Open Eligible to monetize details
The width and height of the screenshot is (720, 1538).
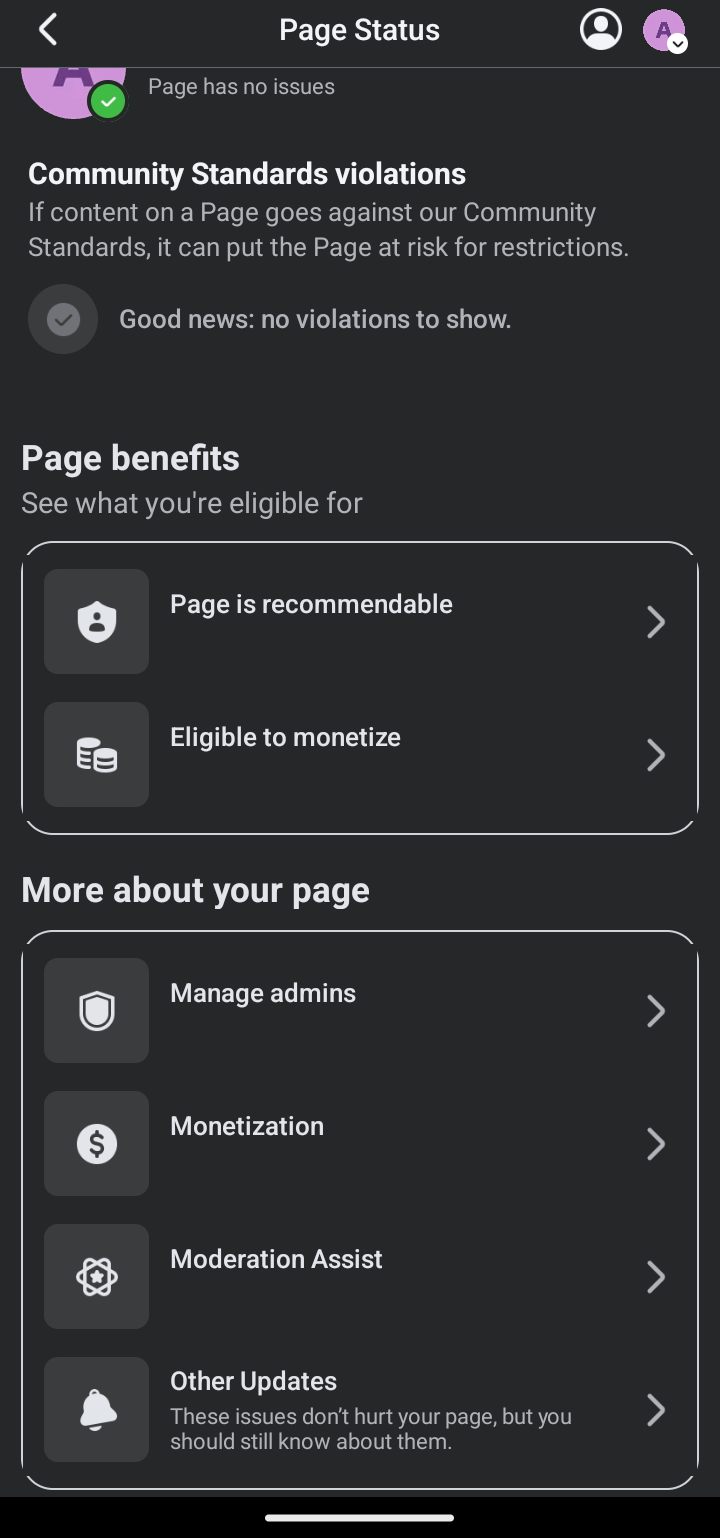pyautogui.click(x=360, y=755)
